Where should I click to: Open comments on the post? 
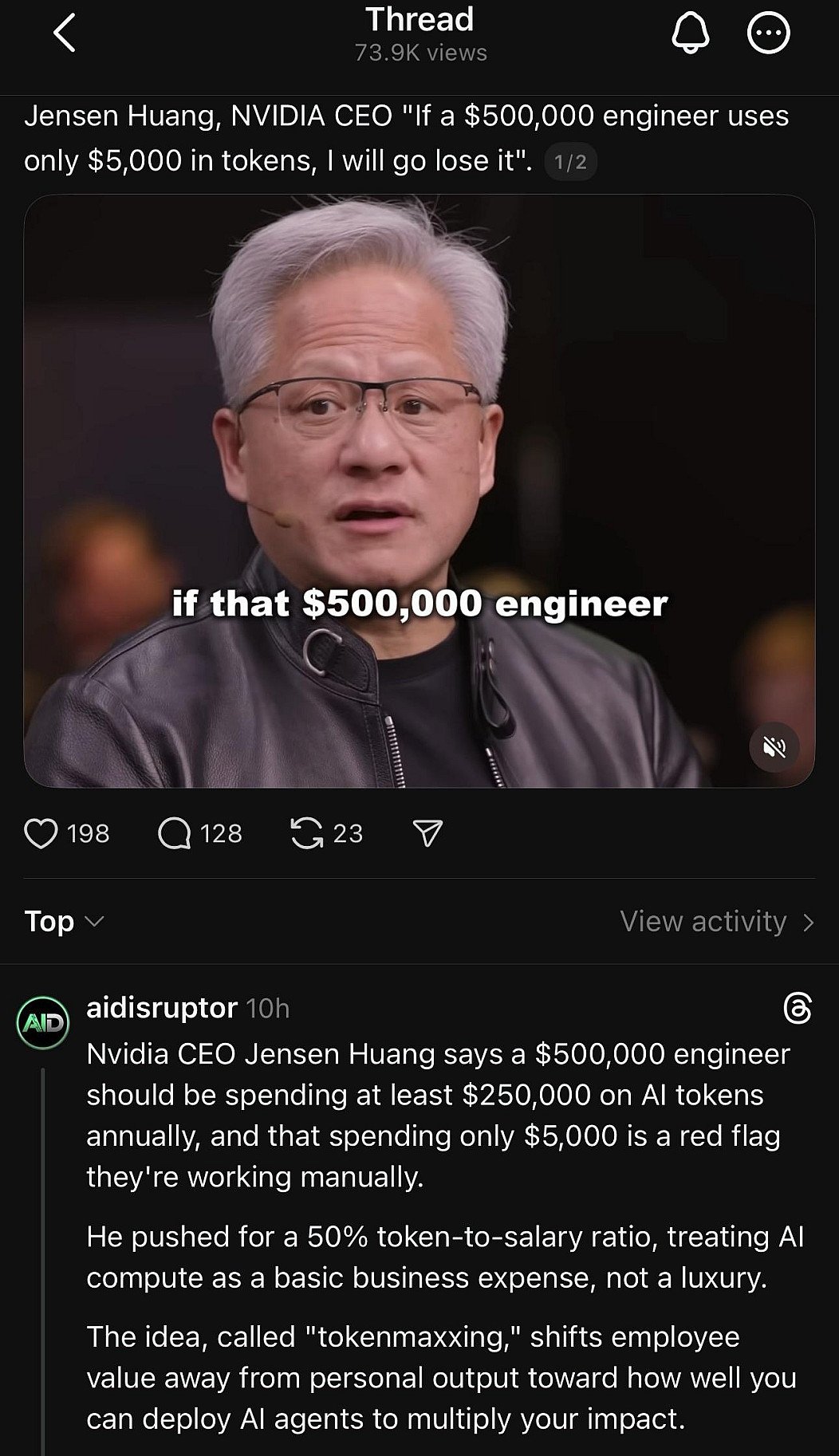(175, 834)
